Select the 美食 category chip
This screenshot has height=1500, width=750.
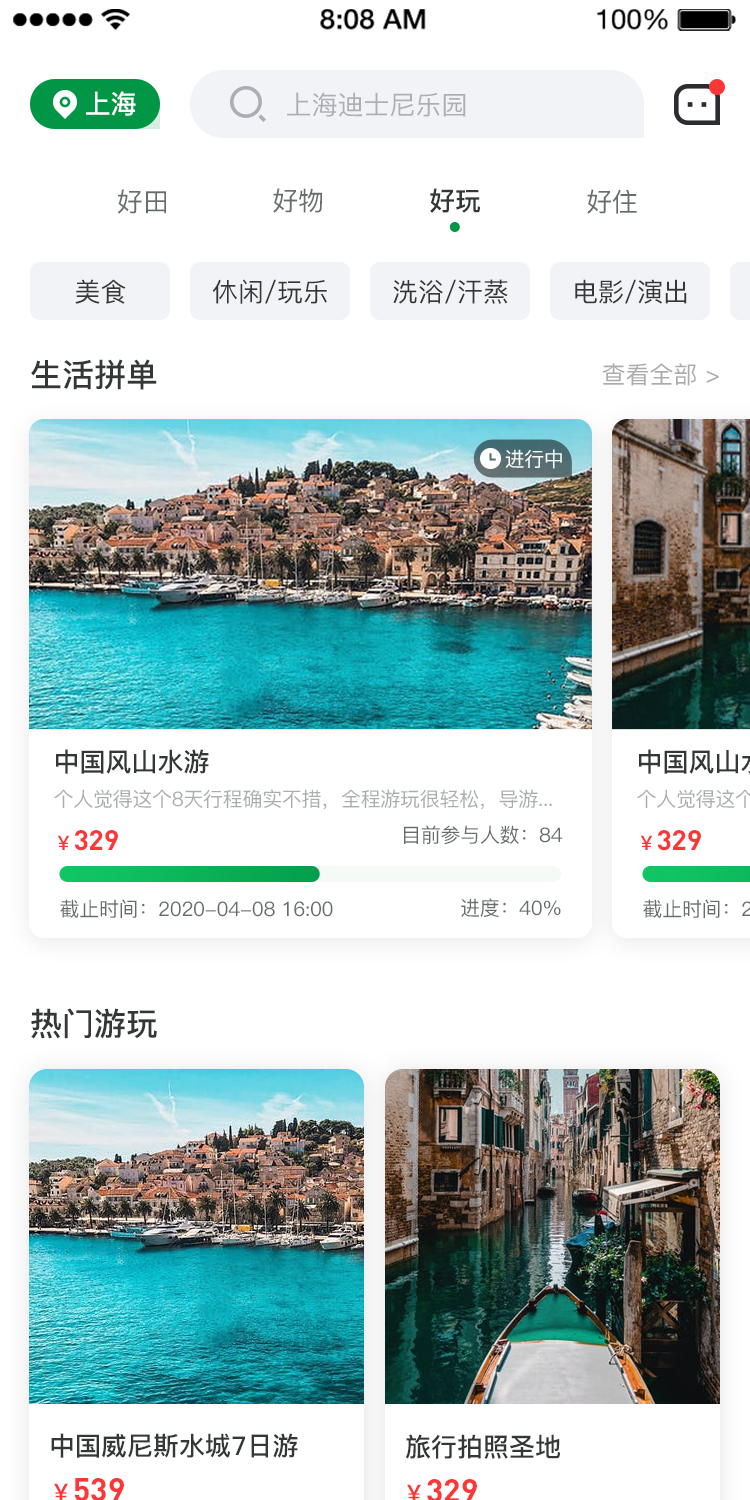point(100,291)
